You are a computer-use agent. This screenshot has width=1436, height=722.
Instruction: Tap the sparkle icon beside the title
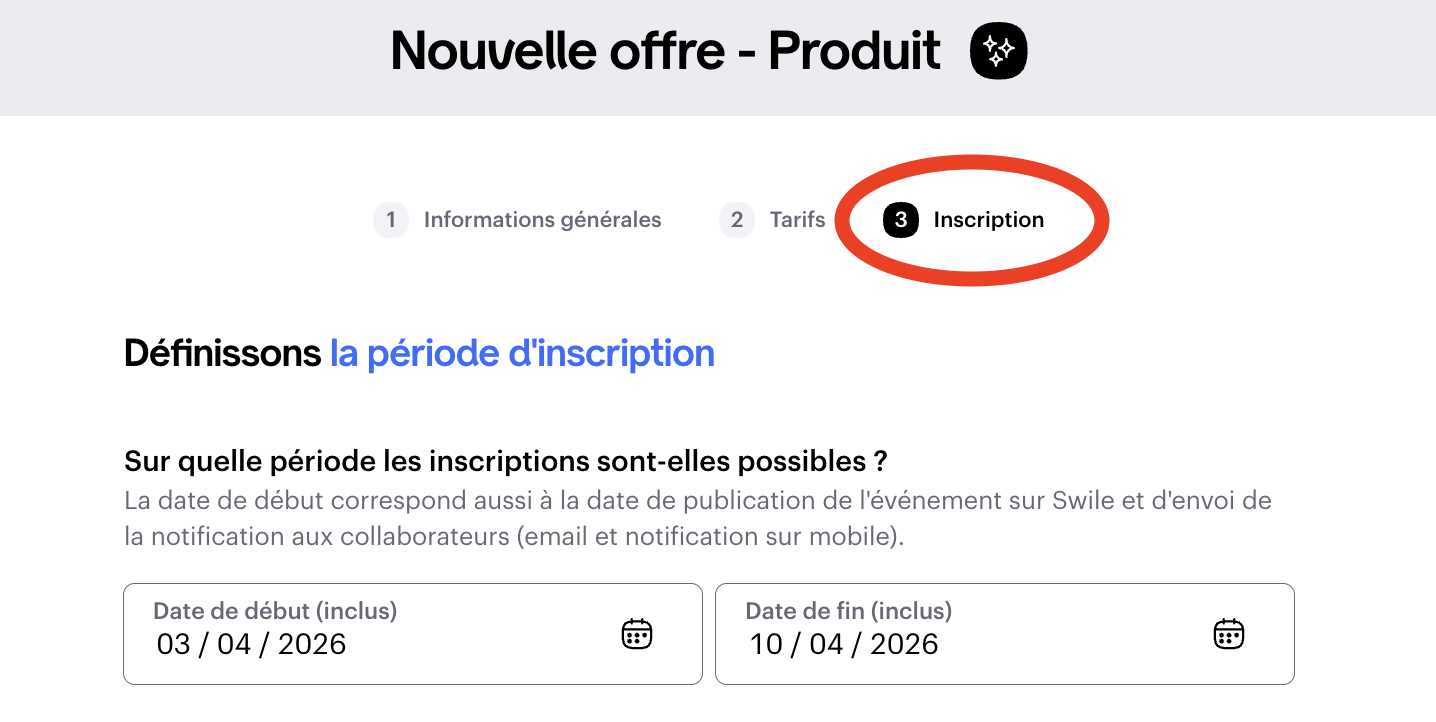999,50
